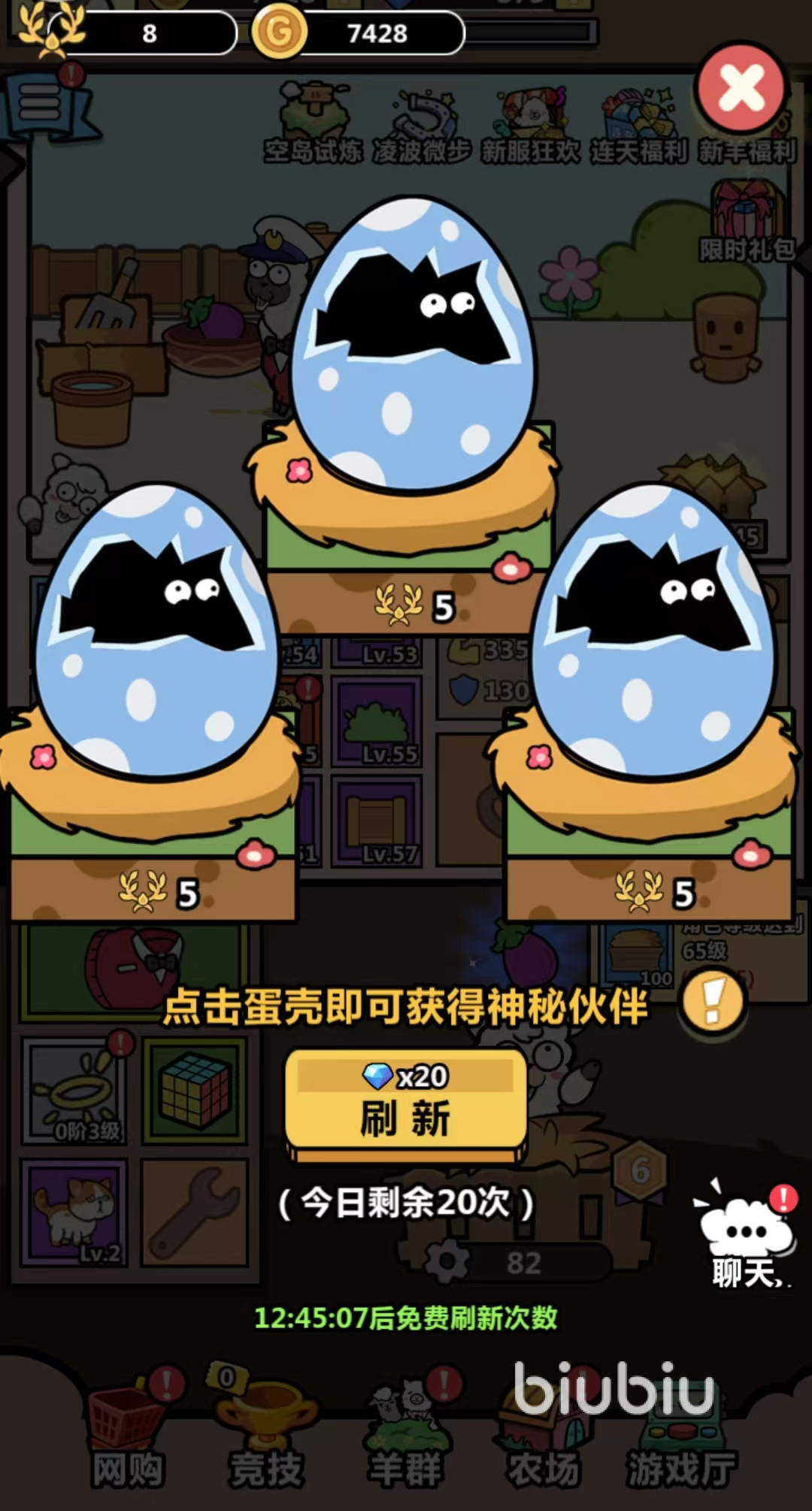This screenshot has width=812, height=1511.
Task: Choose the right-side mystery egg
Action: [x=651, y=632]
